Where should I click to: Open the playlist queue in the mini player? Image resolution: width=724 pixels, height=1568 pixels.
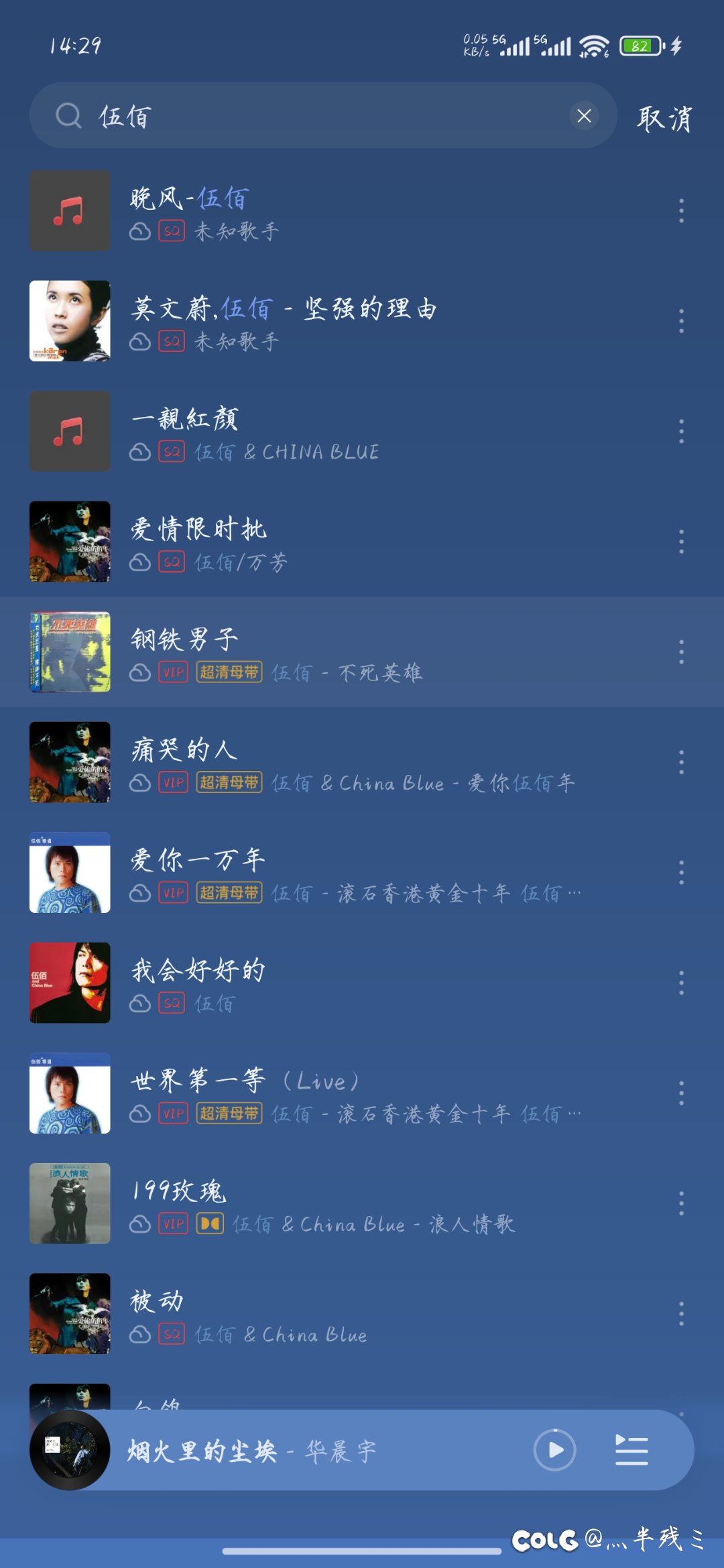tap(631, 1450)
